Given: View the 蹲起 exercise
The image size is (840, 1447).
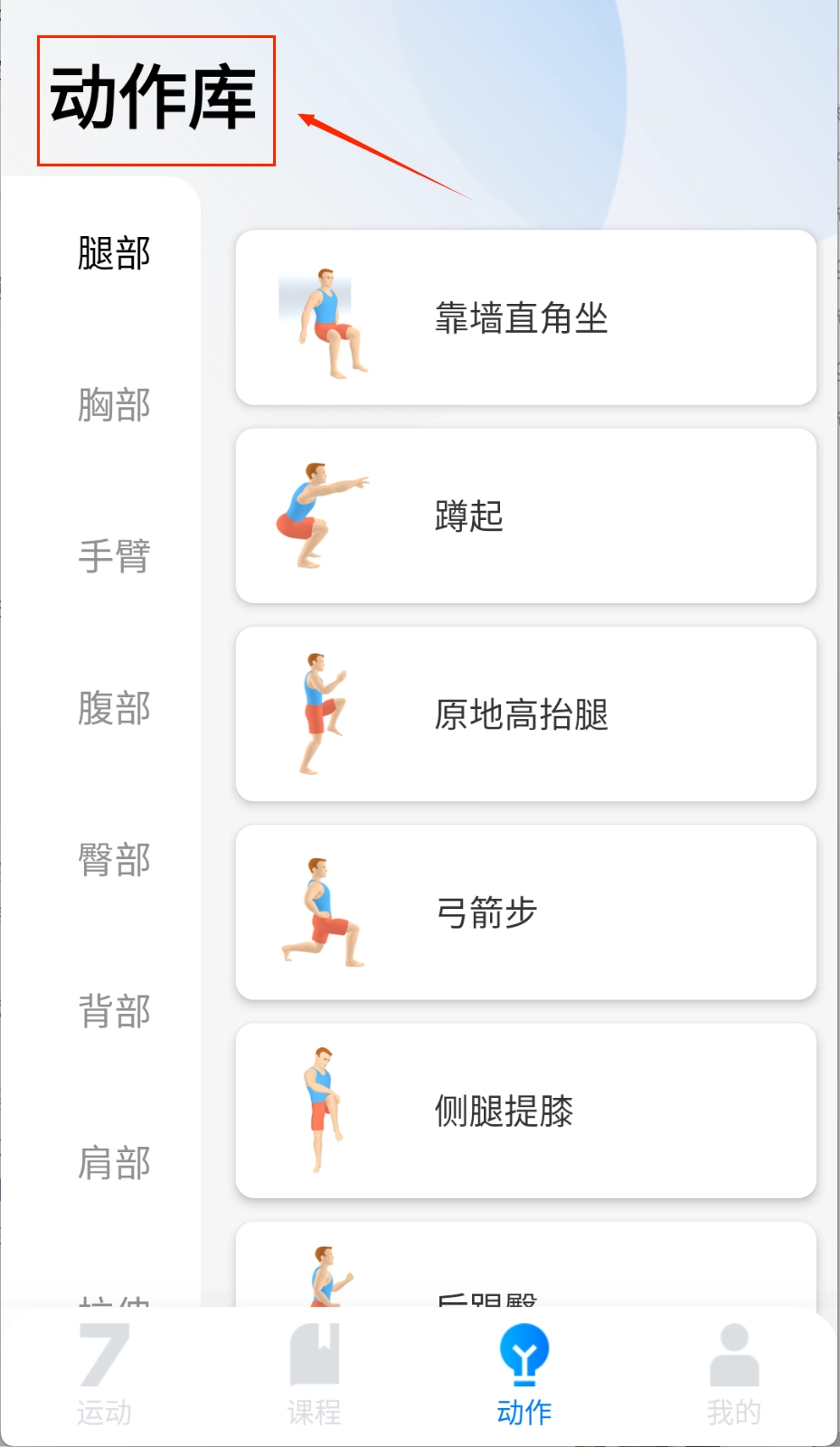Looking at the screenshot, I should click(x=525, y=515).
